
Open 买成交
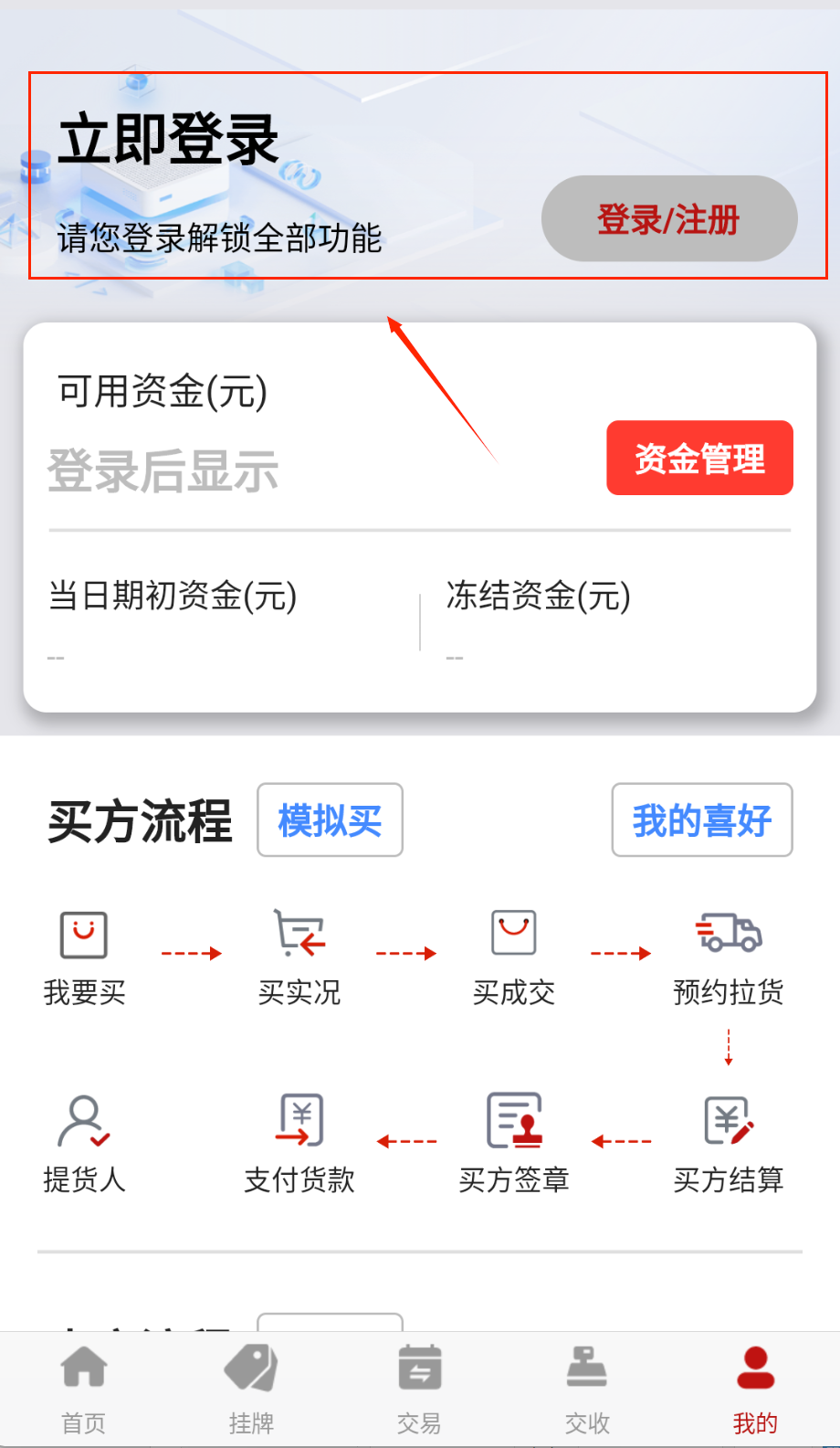[x=513, y=957]
